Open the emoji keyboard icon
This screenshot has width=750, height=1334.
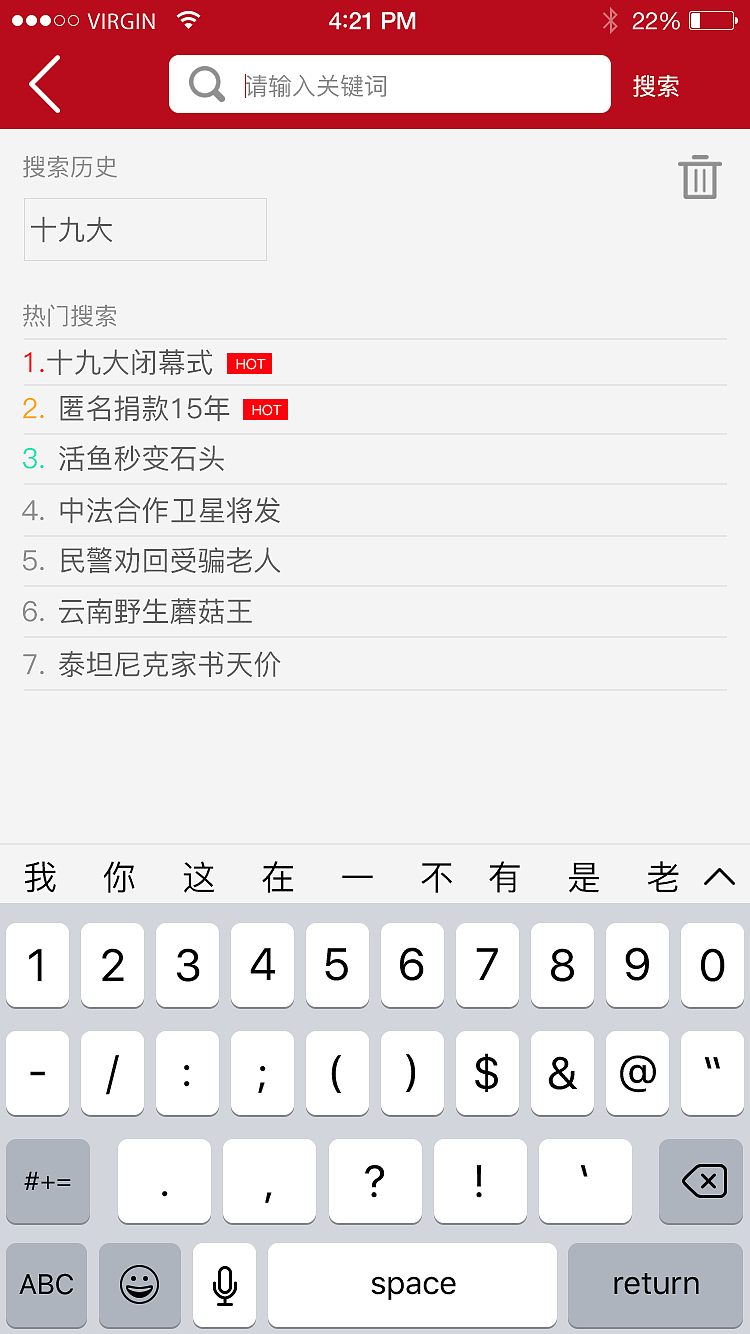pyautogui.click(x=139, y=1285)
